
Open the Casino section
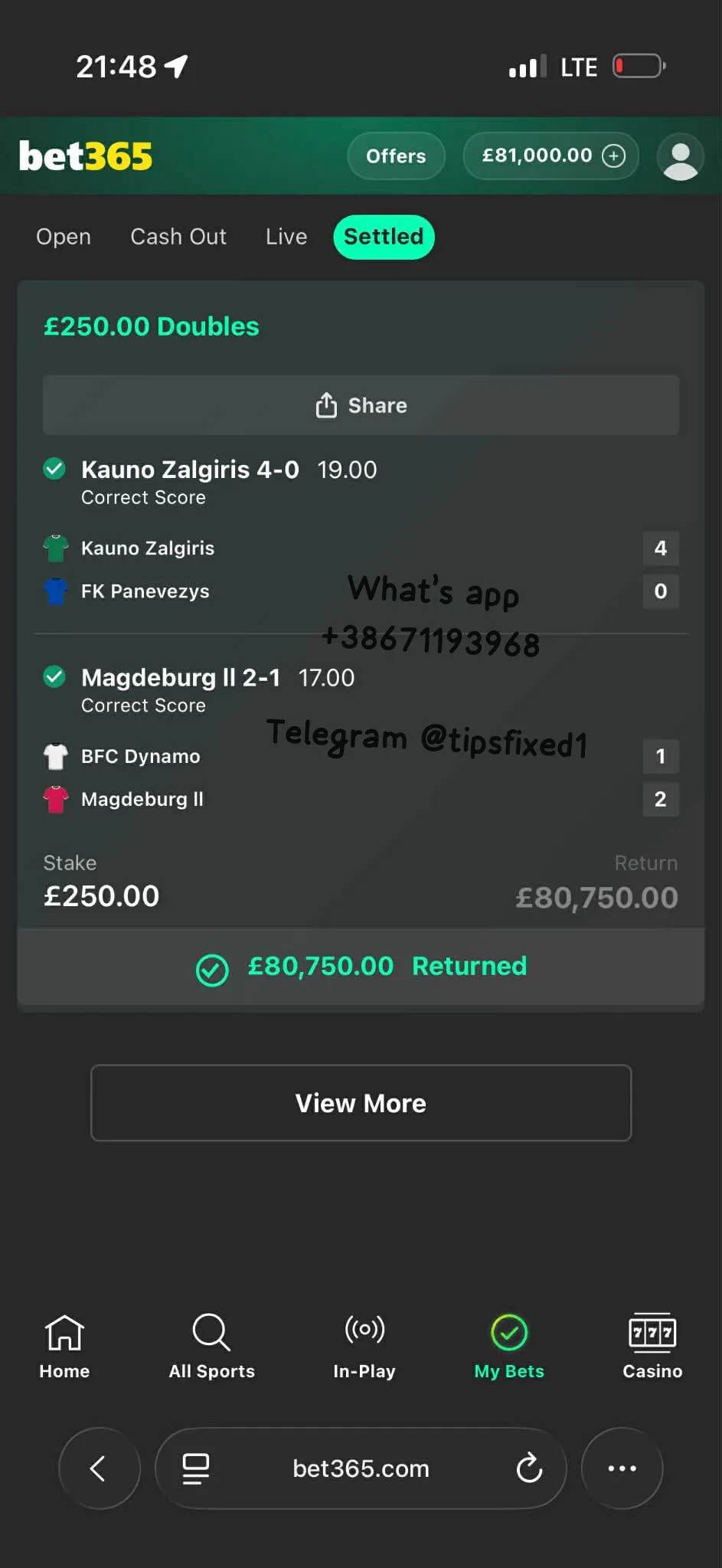coord(652,1347)
